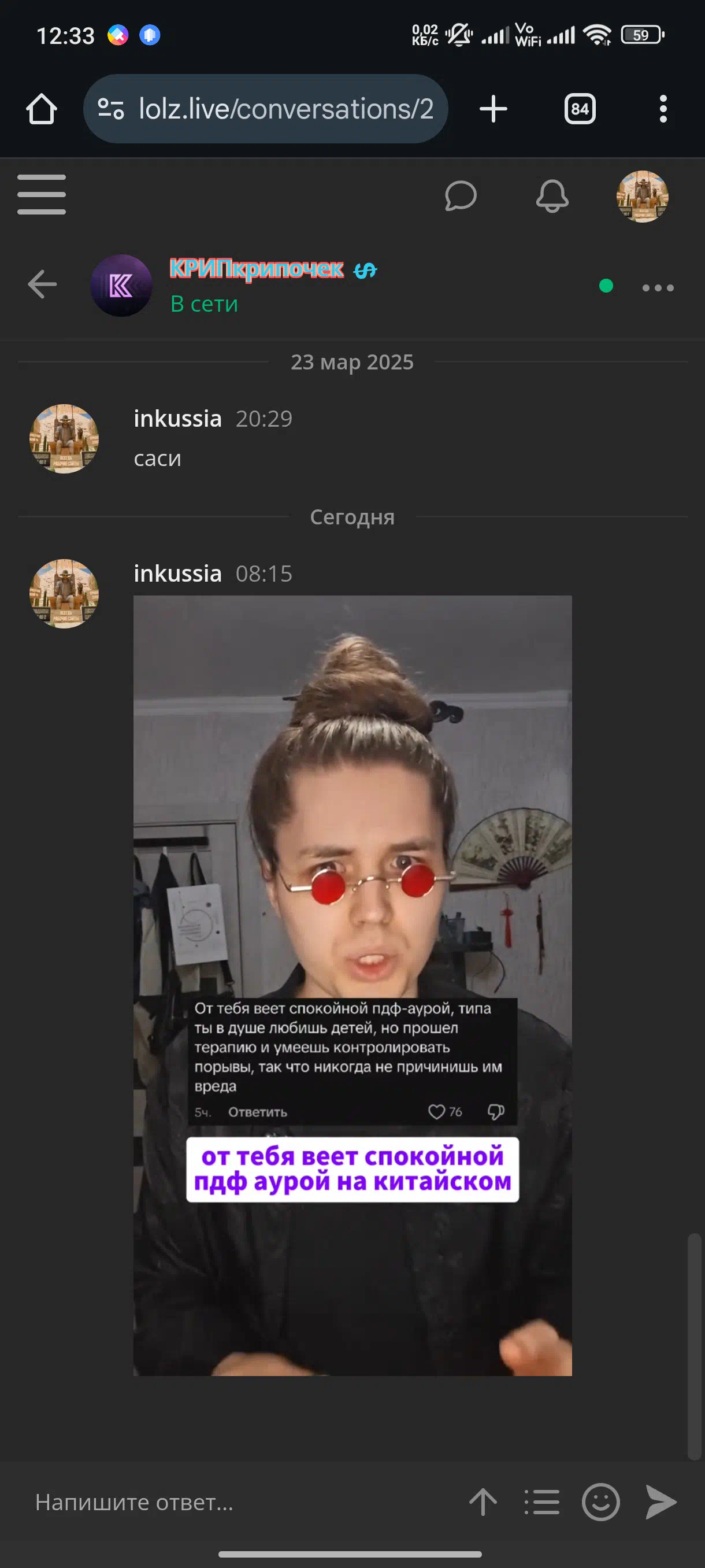This screenshot has height=1568, width=705.
Task: Open a new browser tab
Action: pyautogui.click(x=493, y=109)
